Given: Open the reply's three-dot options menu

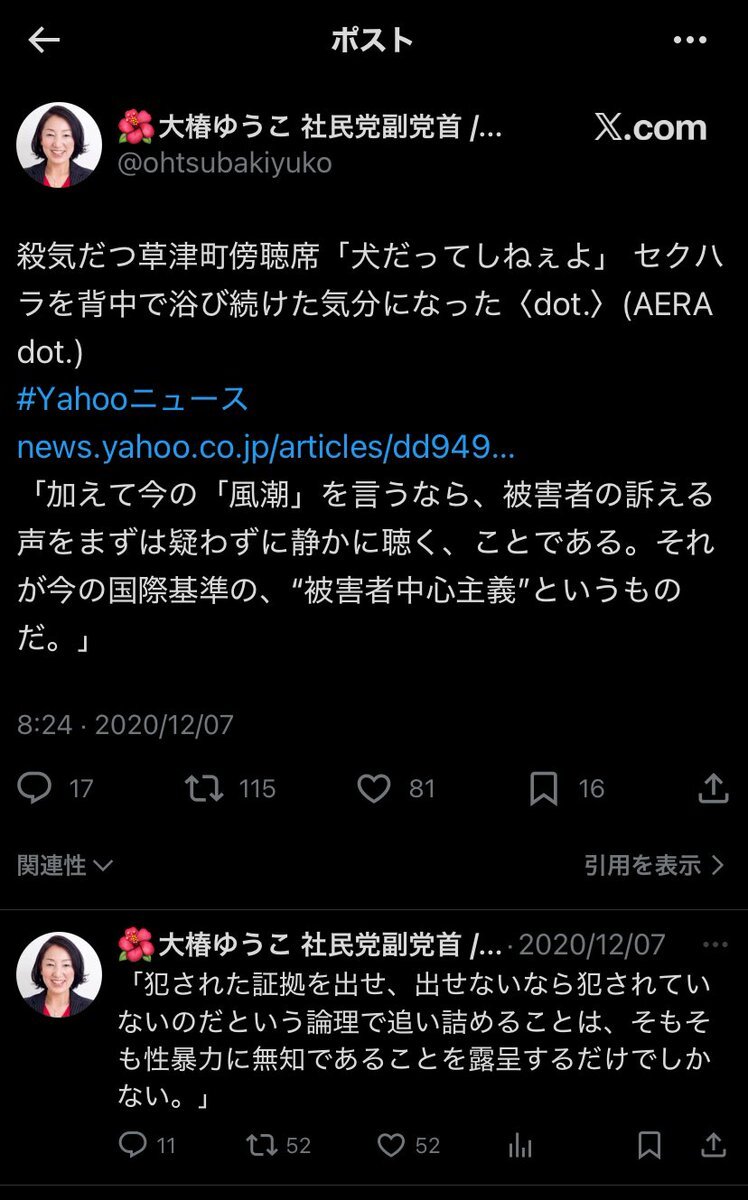Looking at the screenshot, I should coord(714,944).
